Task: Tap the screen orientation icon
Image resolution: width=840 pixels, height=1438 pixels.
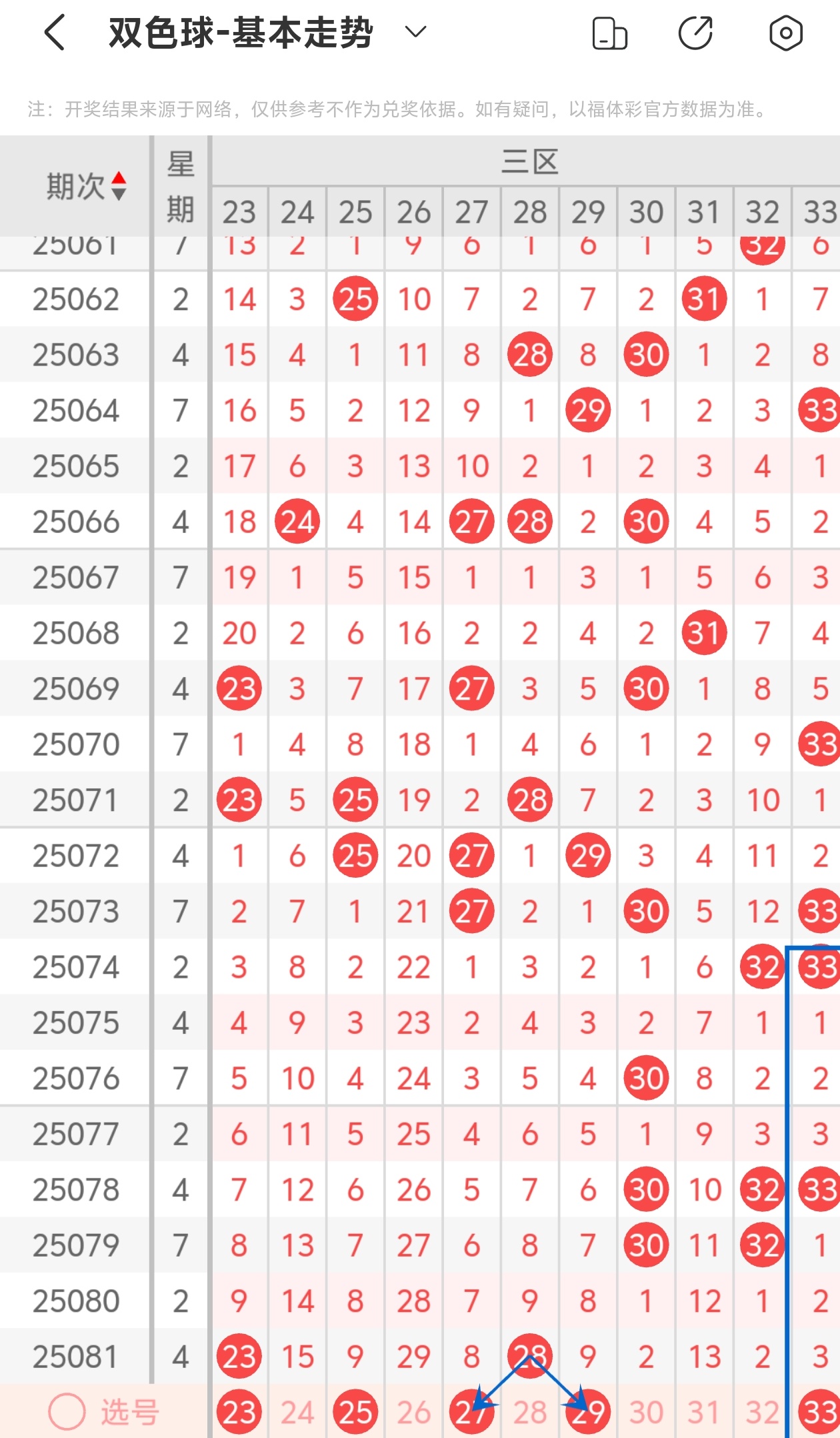Action: [610, 33]
